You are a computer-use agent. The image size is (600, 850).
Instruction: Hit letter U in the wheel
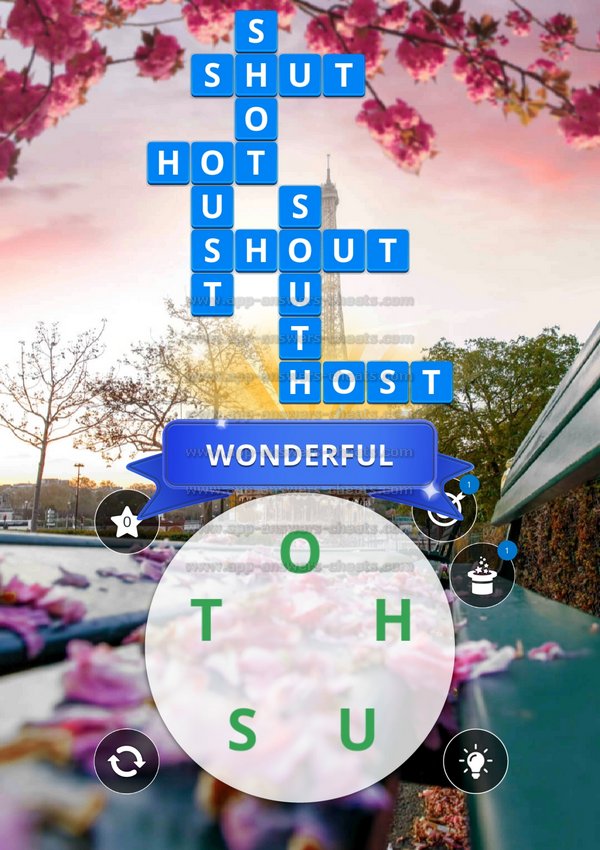pyautogui.click(x=357, y=730)
